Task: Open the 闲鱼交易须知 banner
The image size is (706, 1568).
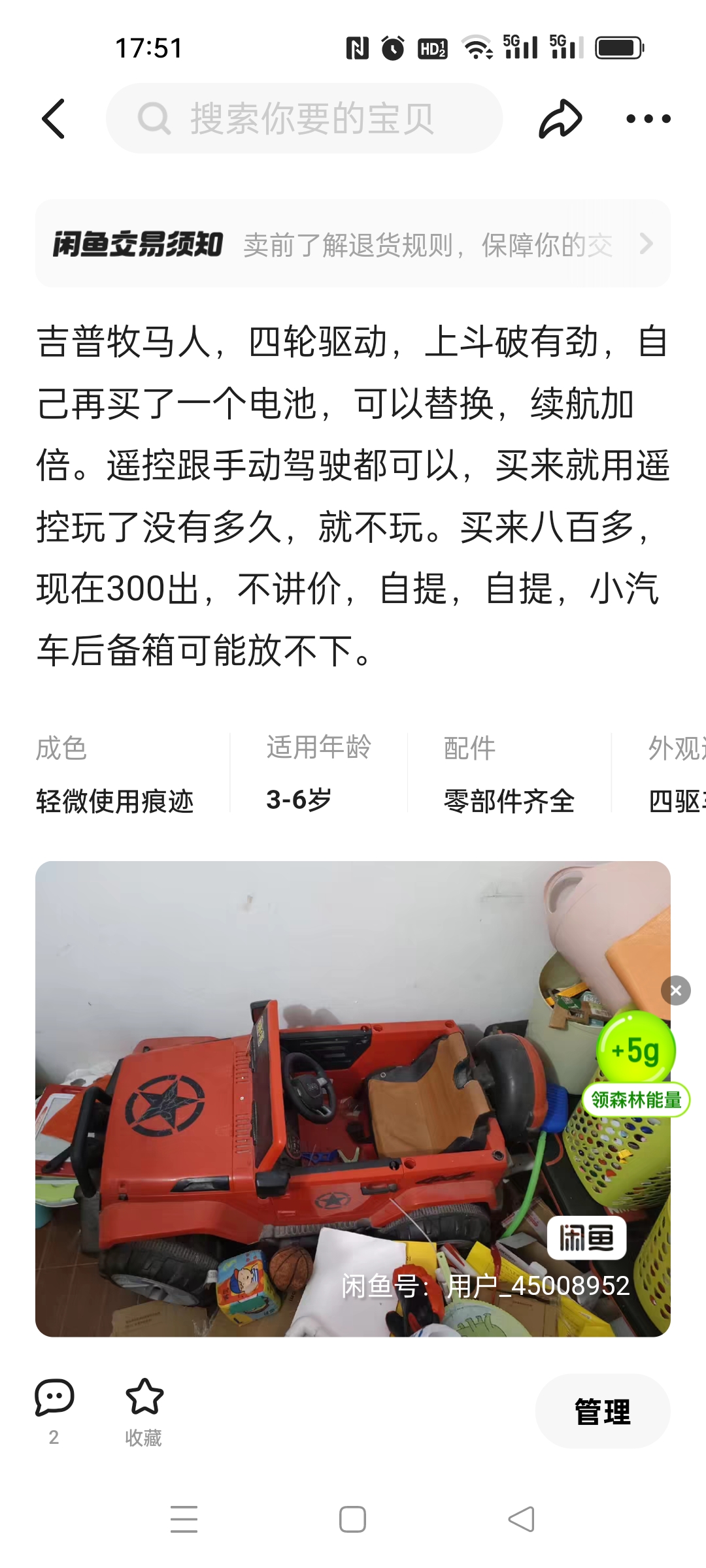Action: 353,244
